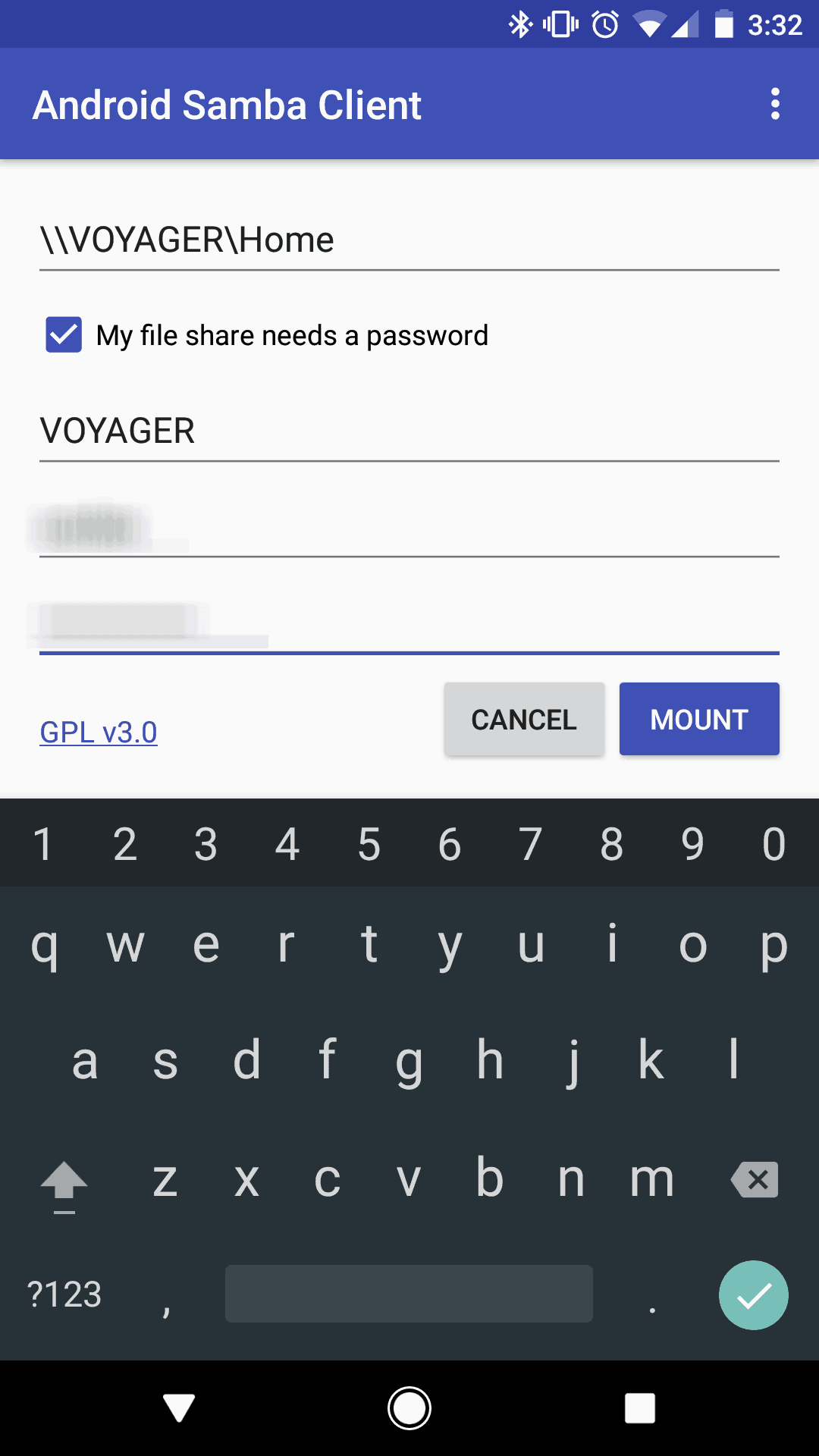The height and width of the screenshot is (1456, 819).
Task: Open the GPL v3.0 license link
Action: [99, 732]
